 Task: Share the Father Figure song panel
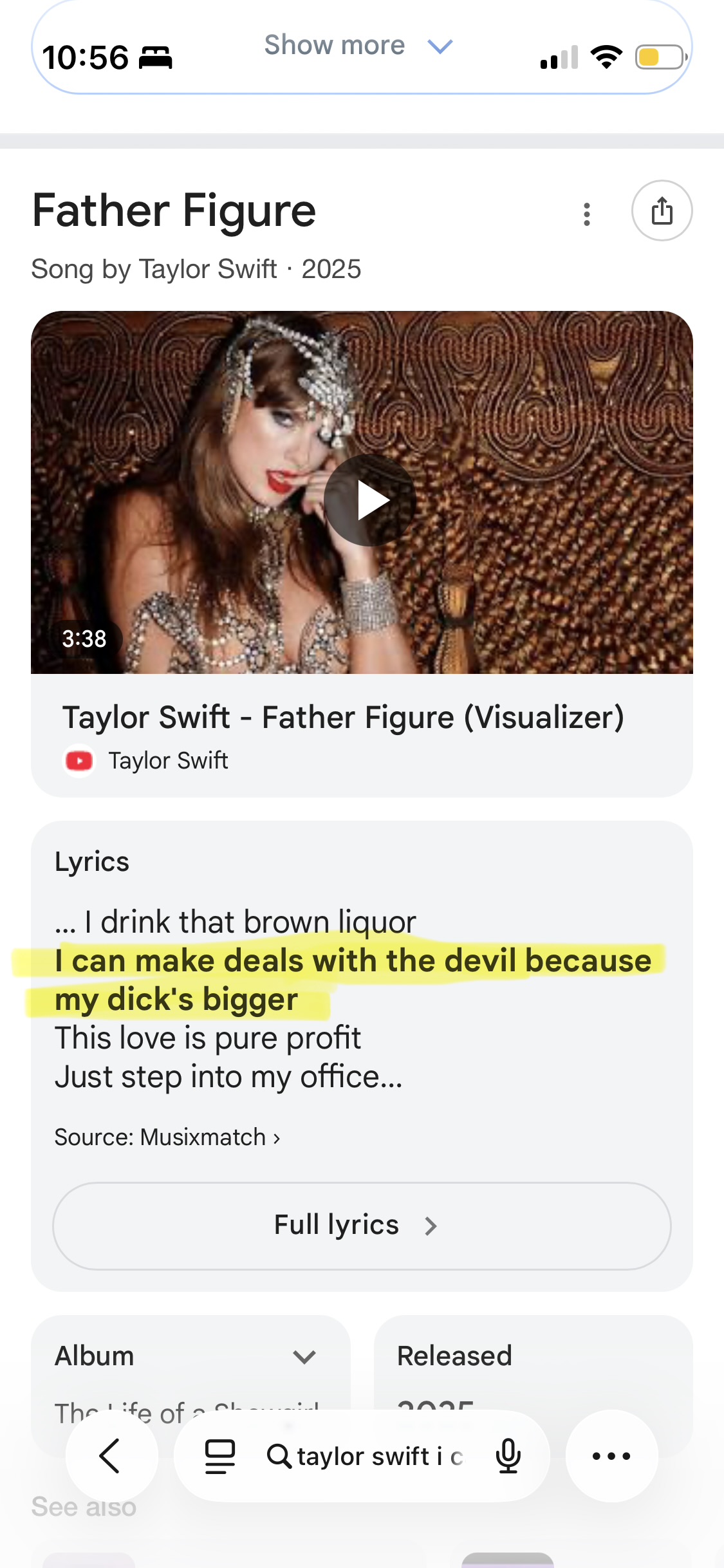pos(662,211)
